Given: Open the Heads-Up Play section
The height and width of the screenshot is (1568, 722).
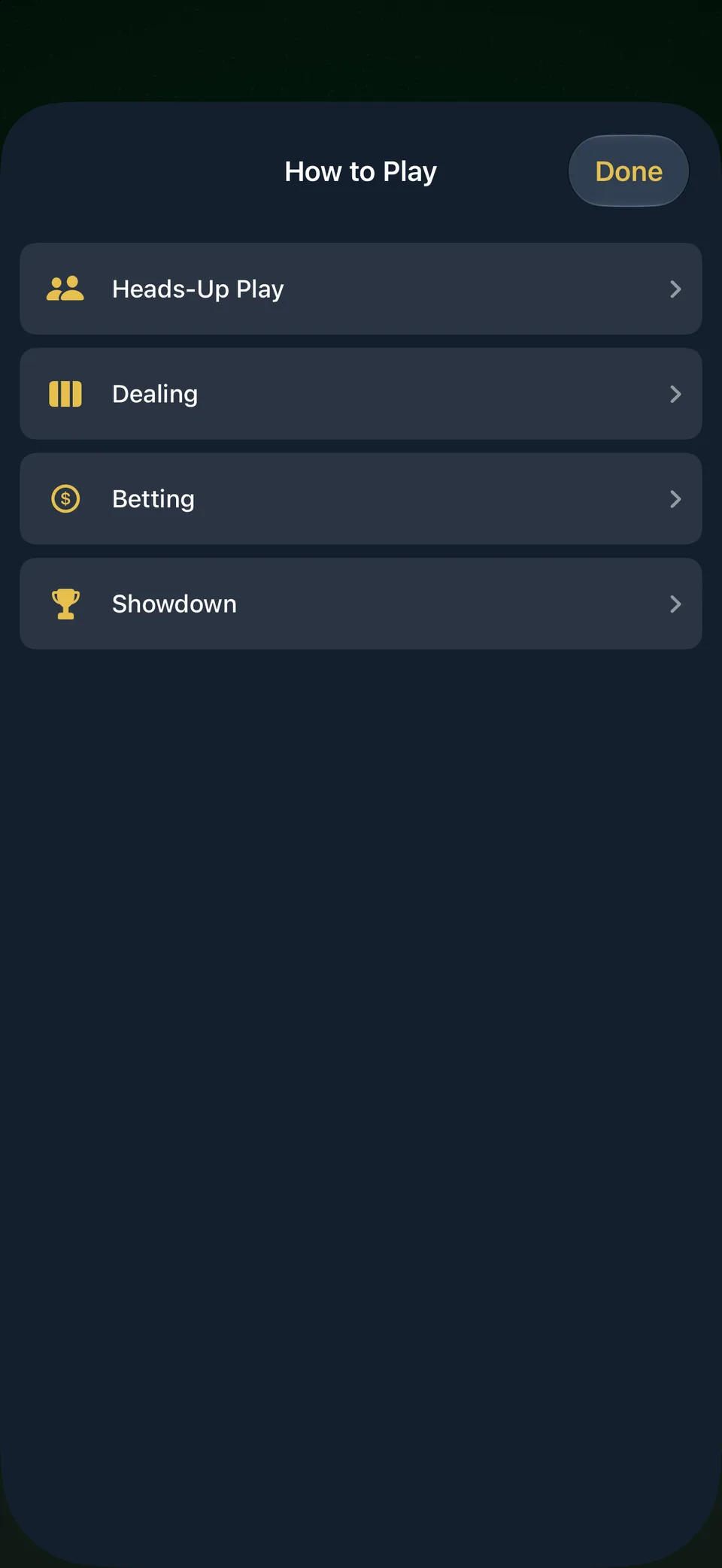Looking at the screenshot, I should pyautogui.click(x=361, y=289).
